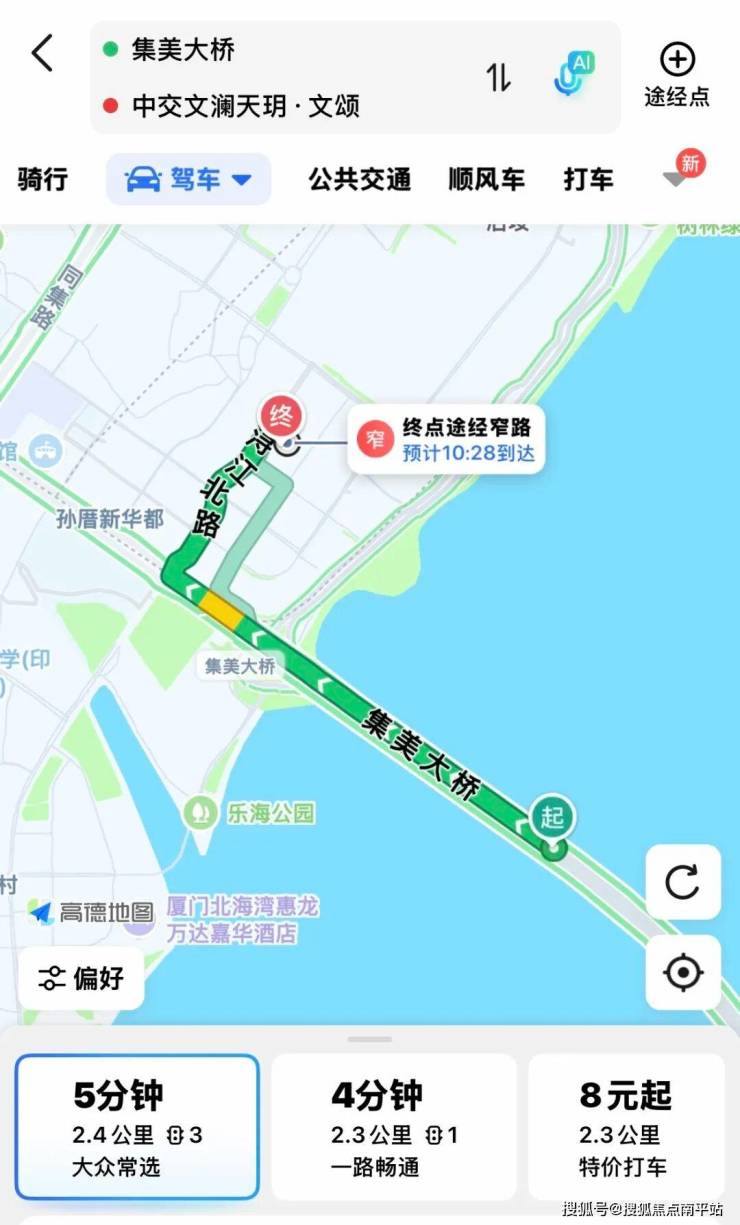
Task: Go back using the arrow icon
Action: [42, 53]
